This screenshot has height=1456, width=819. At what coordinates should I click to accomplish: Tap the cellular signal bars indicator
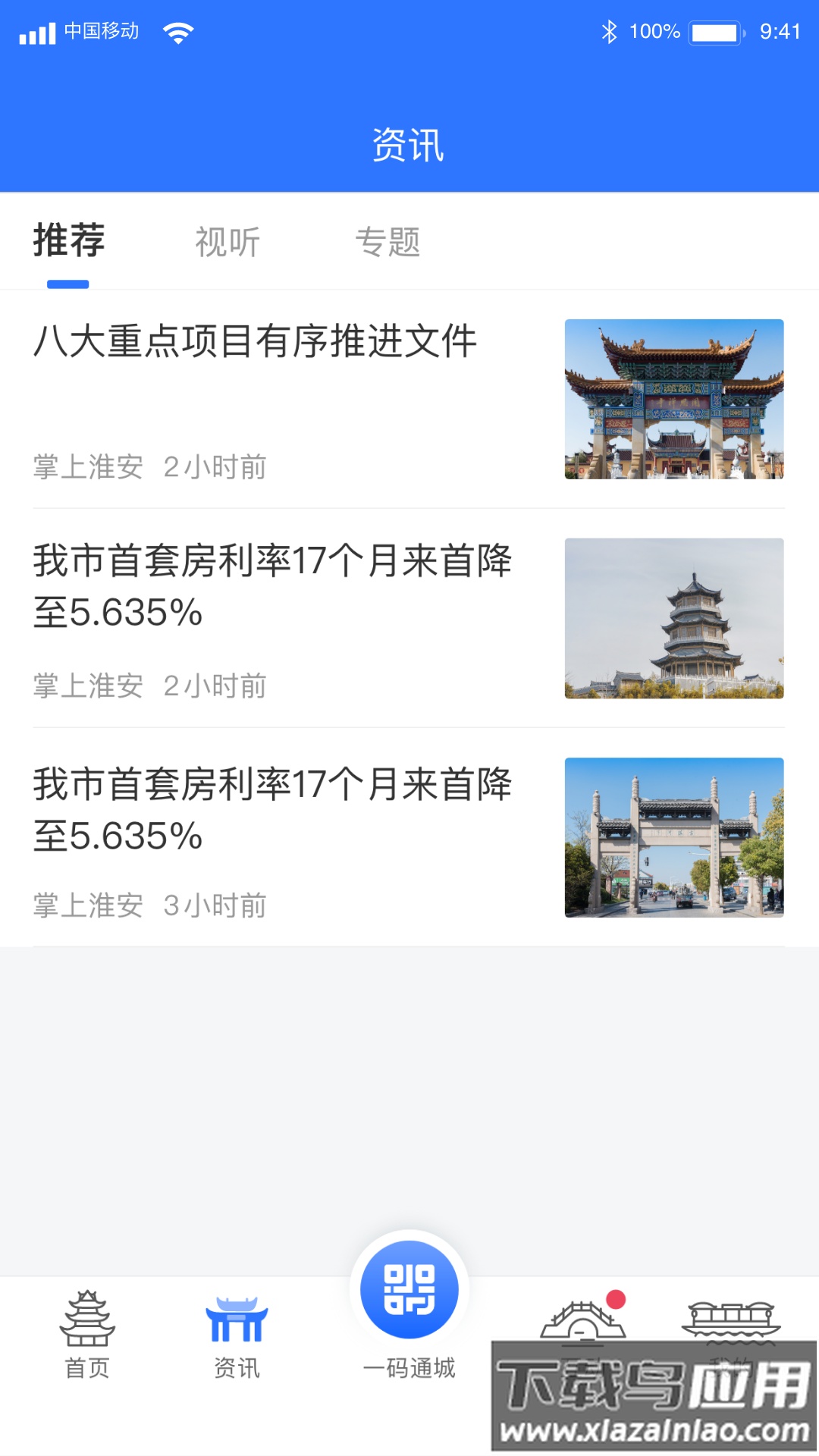pyautogui.click(x=39, y=32)
